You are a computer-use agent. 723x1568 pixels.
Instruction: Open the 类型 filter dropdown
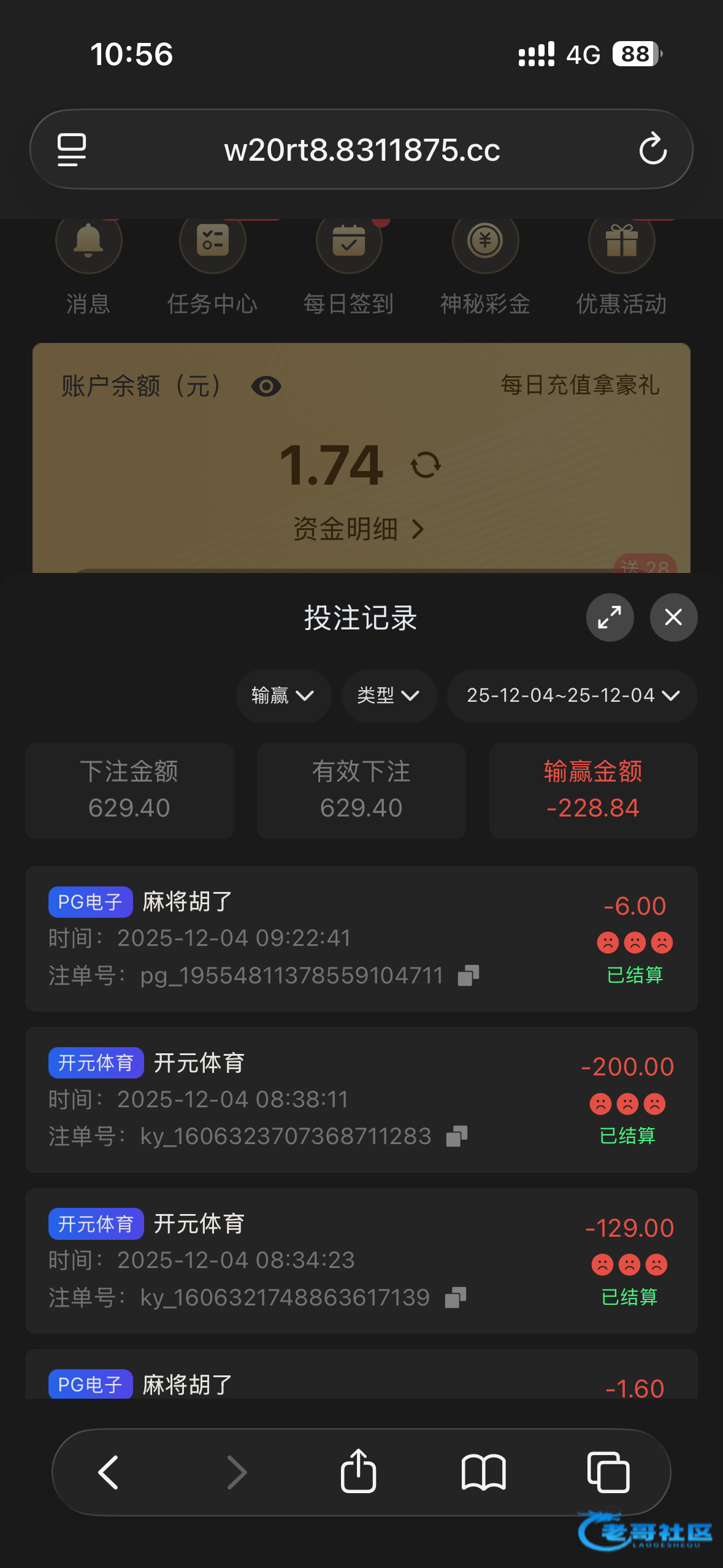[389, 696]
